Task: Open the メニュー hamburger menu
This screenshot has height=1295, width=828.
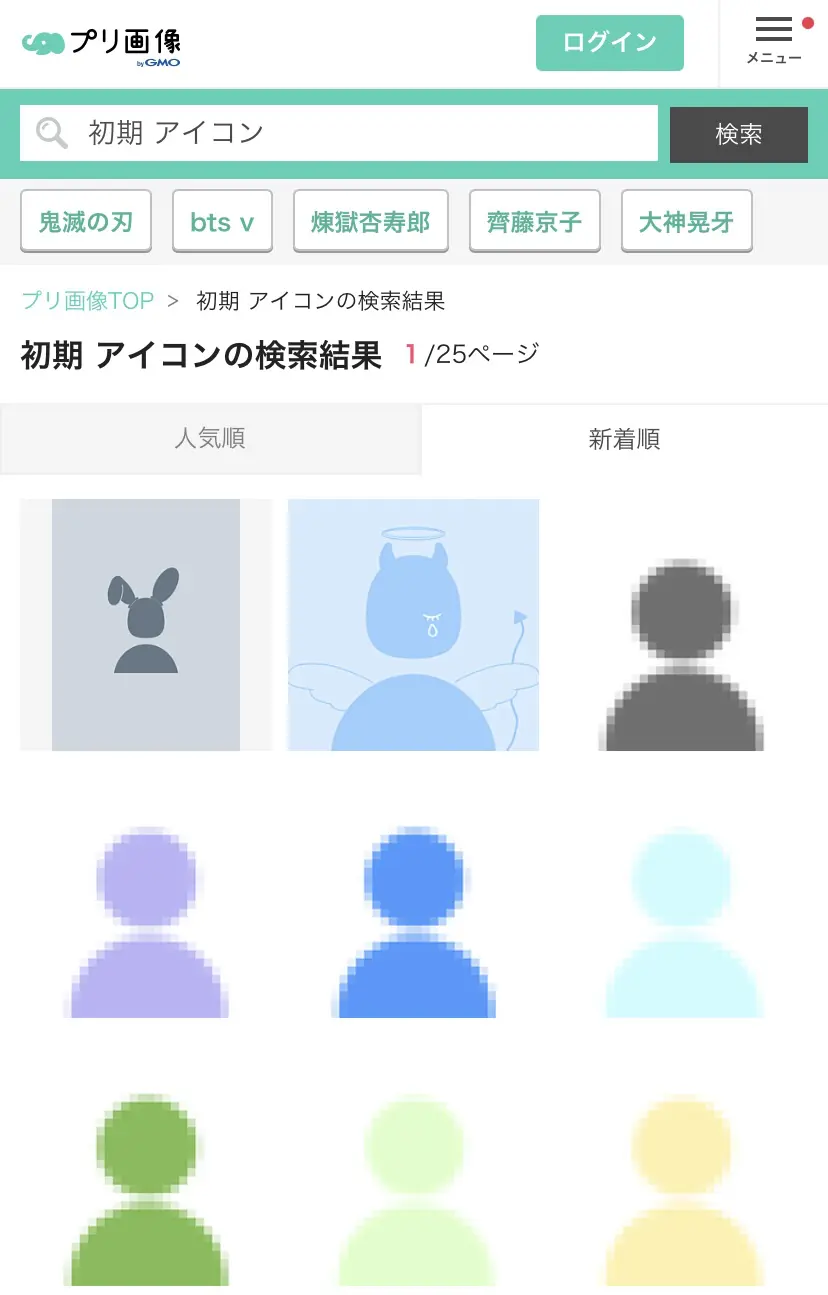Action: [x=773, y=41]
